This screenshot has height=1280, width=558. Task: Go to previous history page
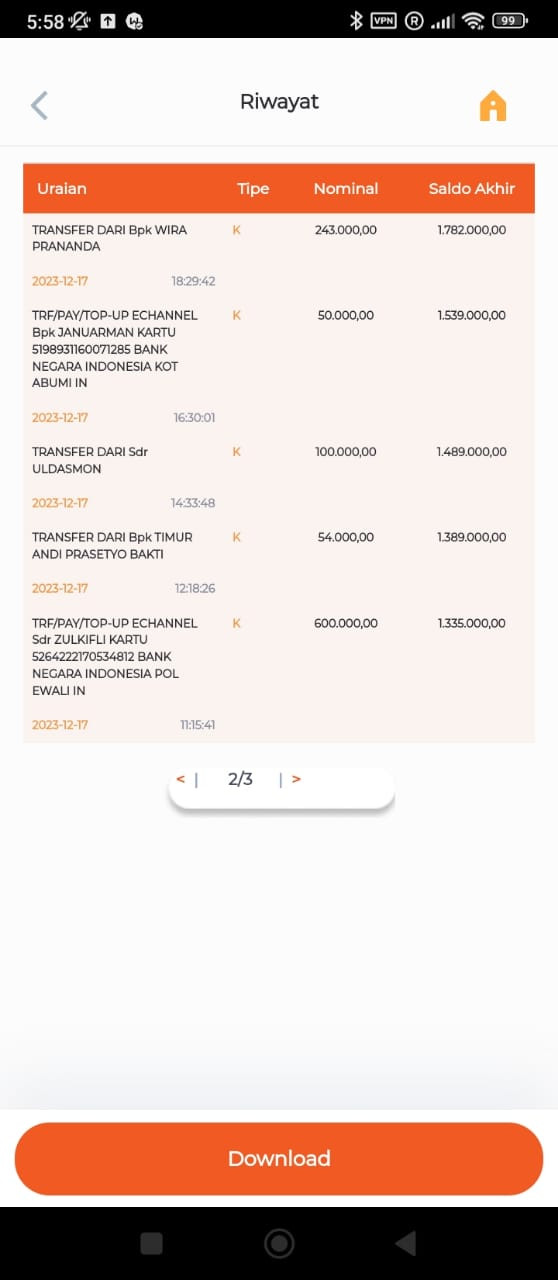tap(181, 779)
